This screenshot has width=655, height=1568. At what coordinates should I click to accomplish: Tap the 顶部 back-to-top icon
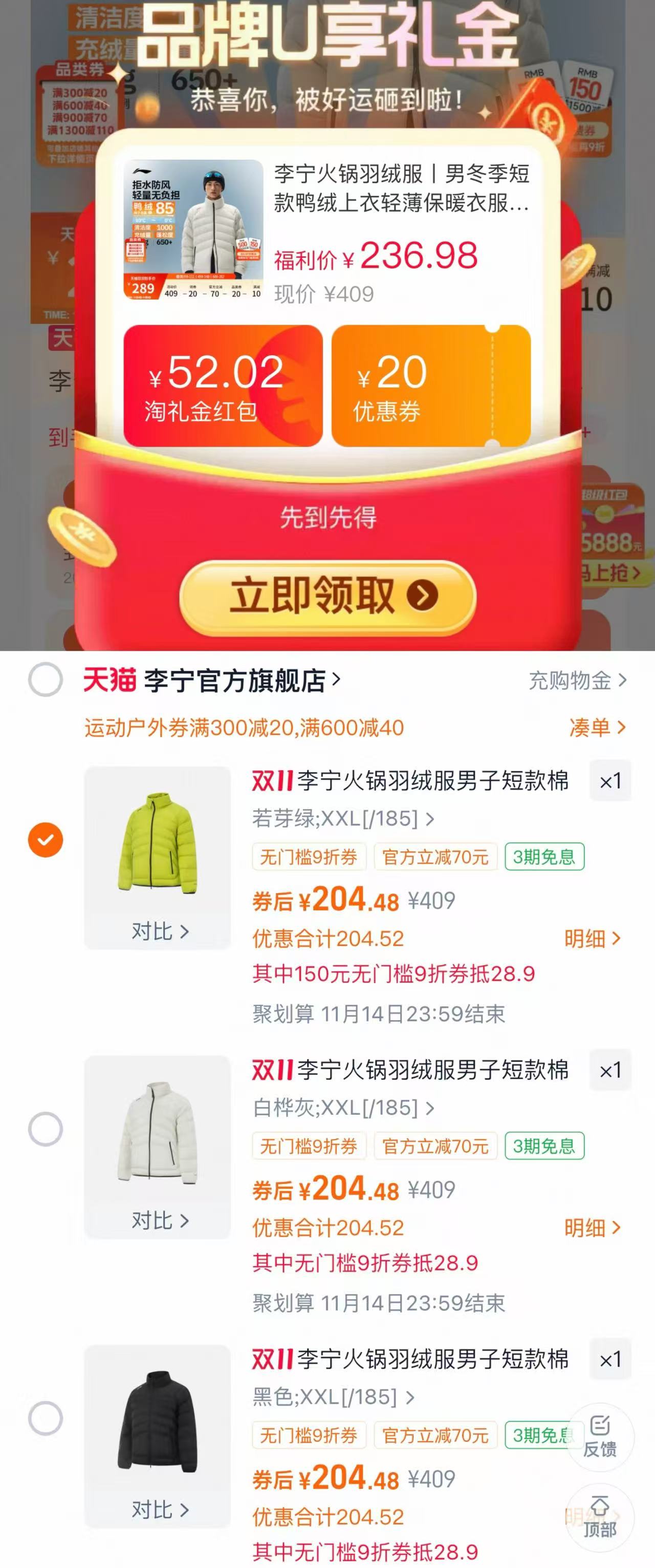click(602, 1516)
